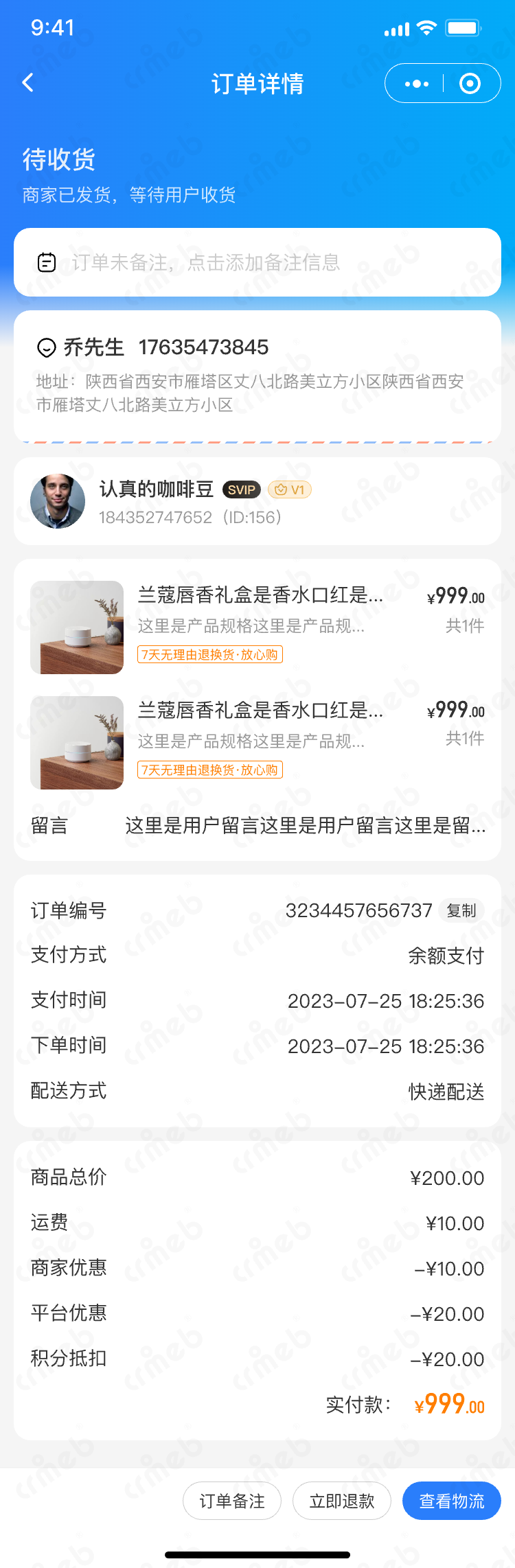Tap the 订单备注 button
This screenshot has height=1568, width=515.
pyautogui.click(x=232, y=1501)
